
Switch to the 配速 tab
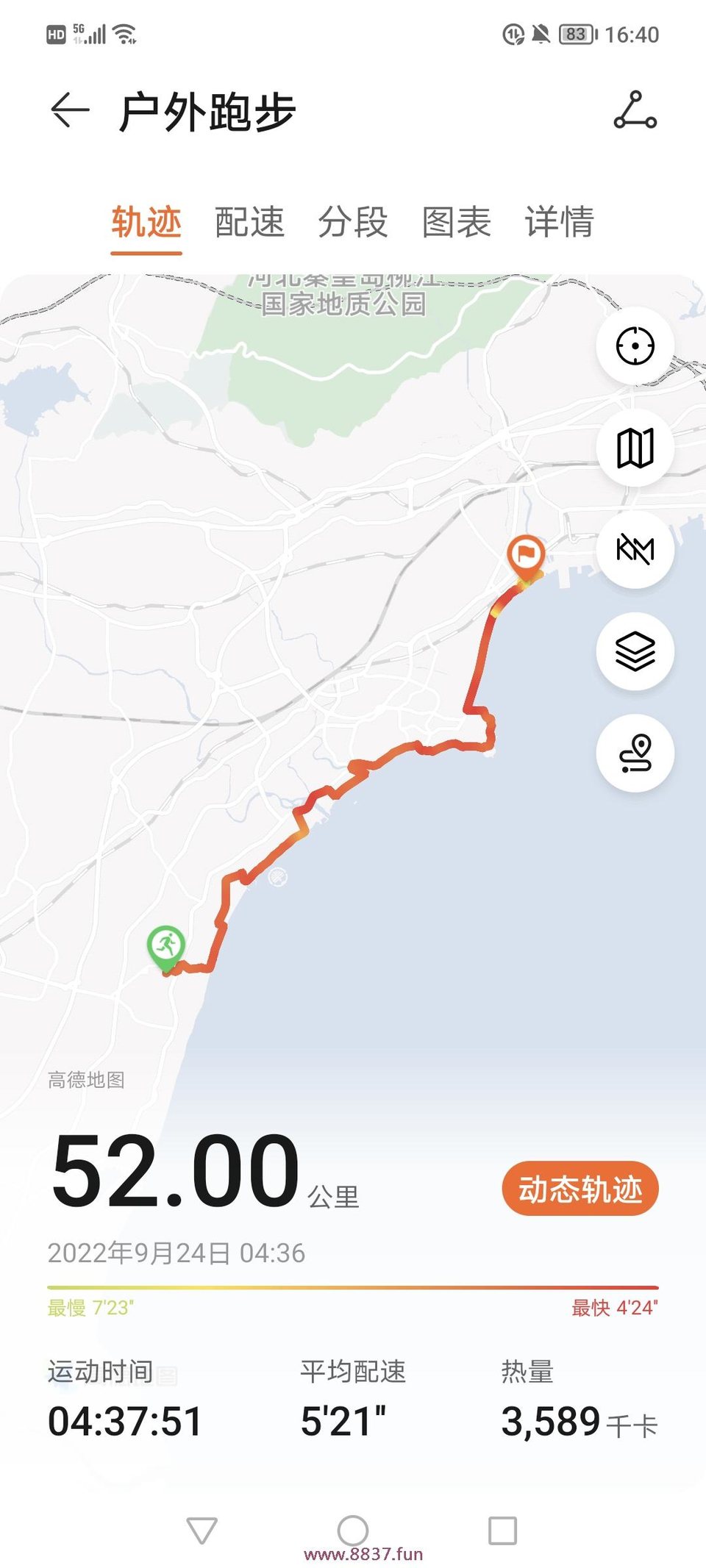click(249, 222)
